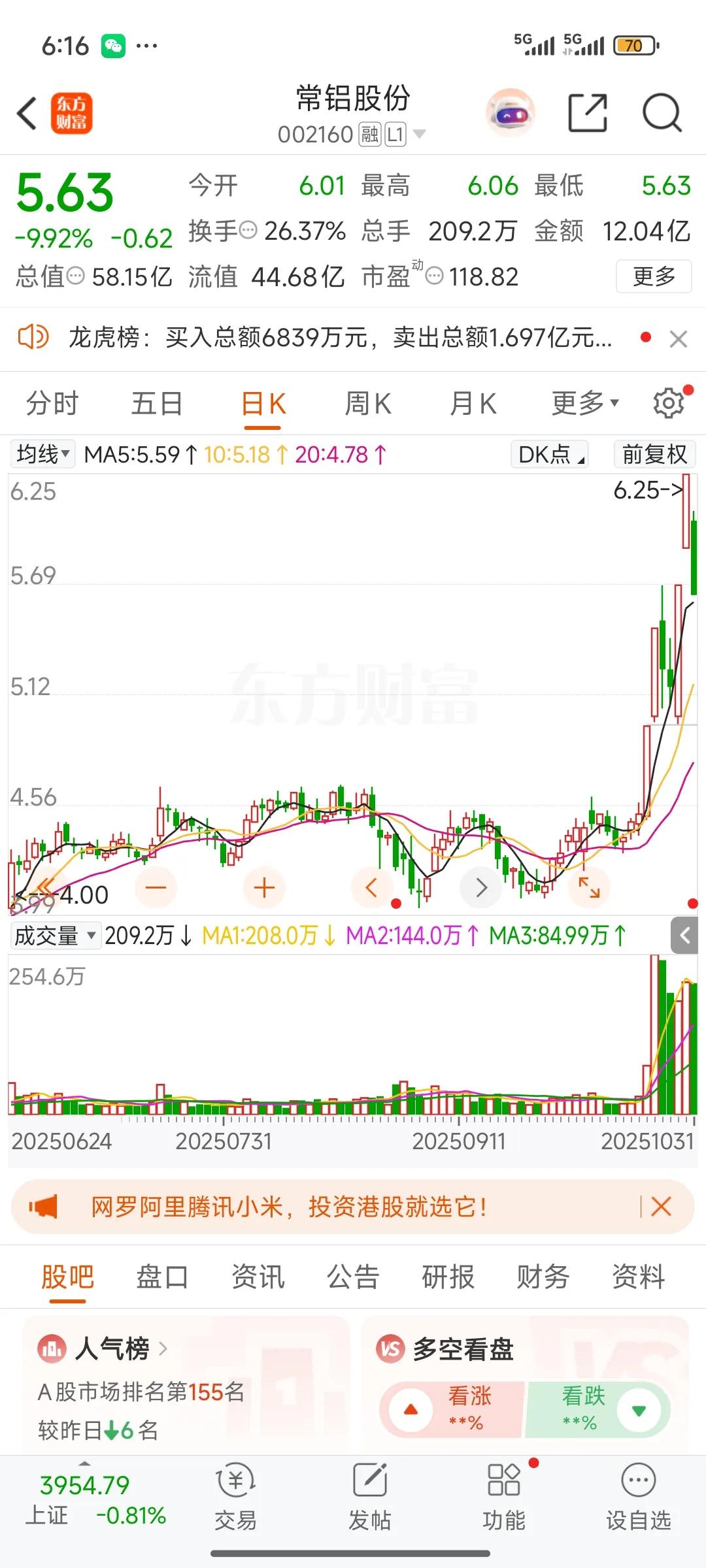The image size is (706, 1568).
Task: Tap the fullscreen expand icon on the chart
Action: click(x=589, y=887)
